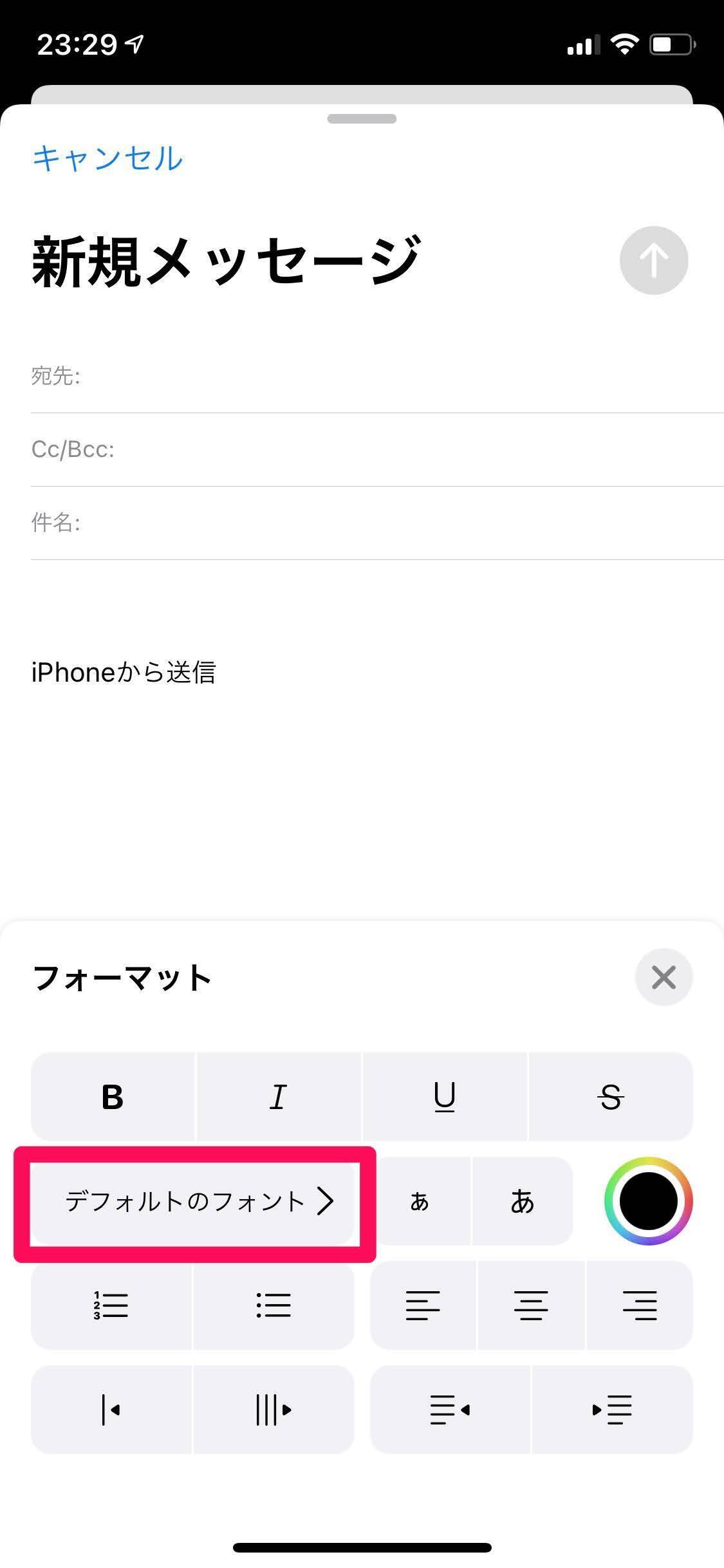This screenshot has width=724, height=1568.
Task: Focus the 宛先 recipient field
Action: pos(386,376)
